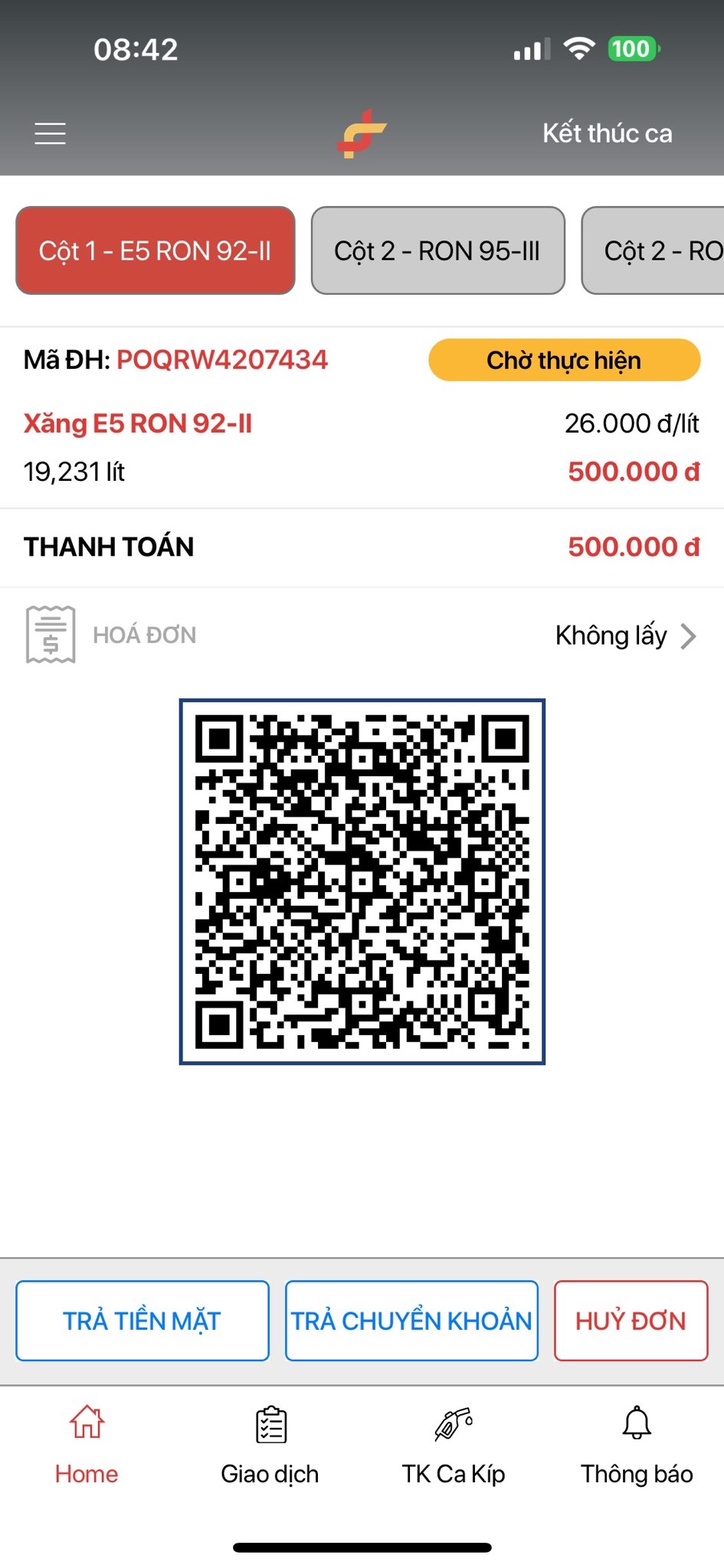Open the Hoá đơn invoice option row
Screen dimensions: 724x1568
coord(362,635)
